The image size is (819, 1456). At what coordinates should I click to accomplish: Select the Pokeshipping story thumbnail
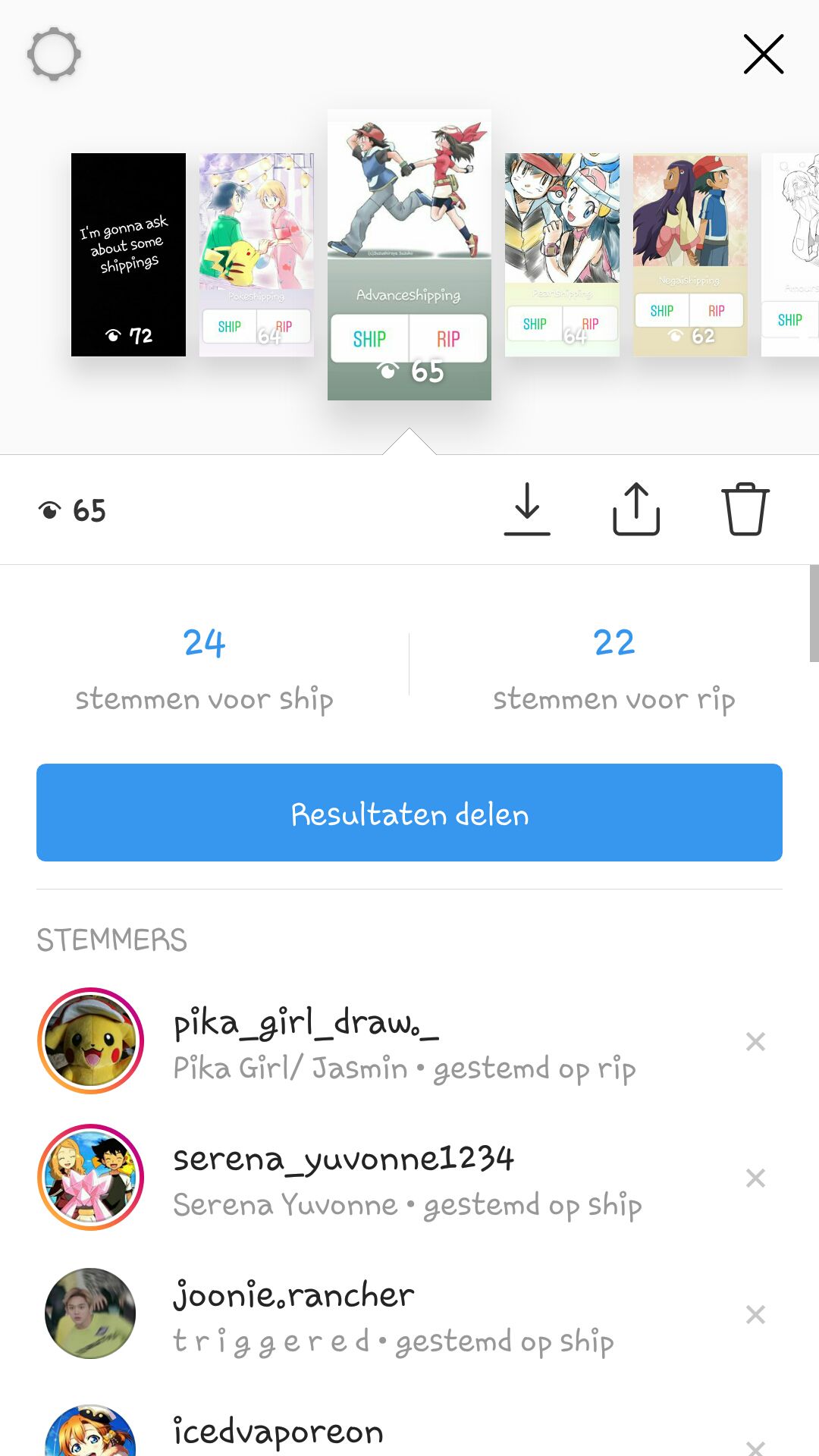[256, 255]
